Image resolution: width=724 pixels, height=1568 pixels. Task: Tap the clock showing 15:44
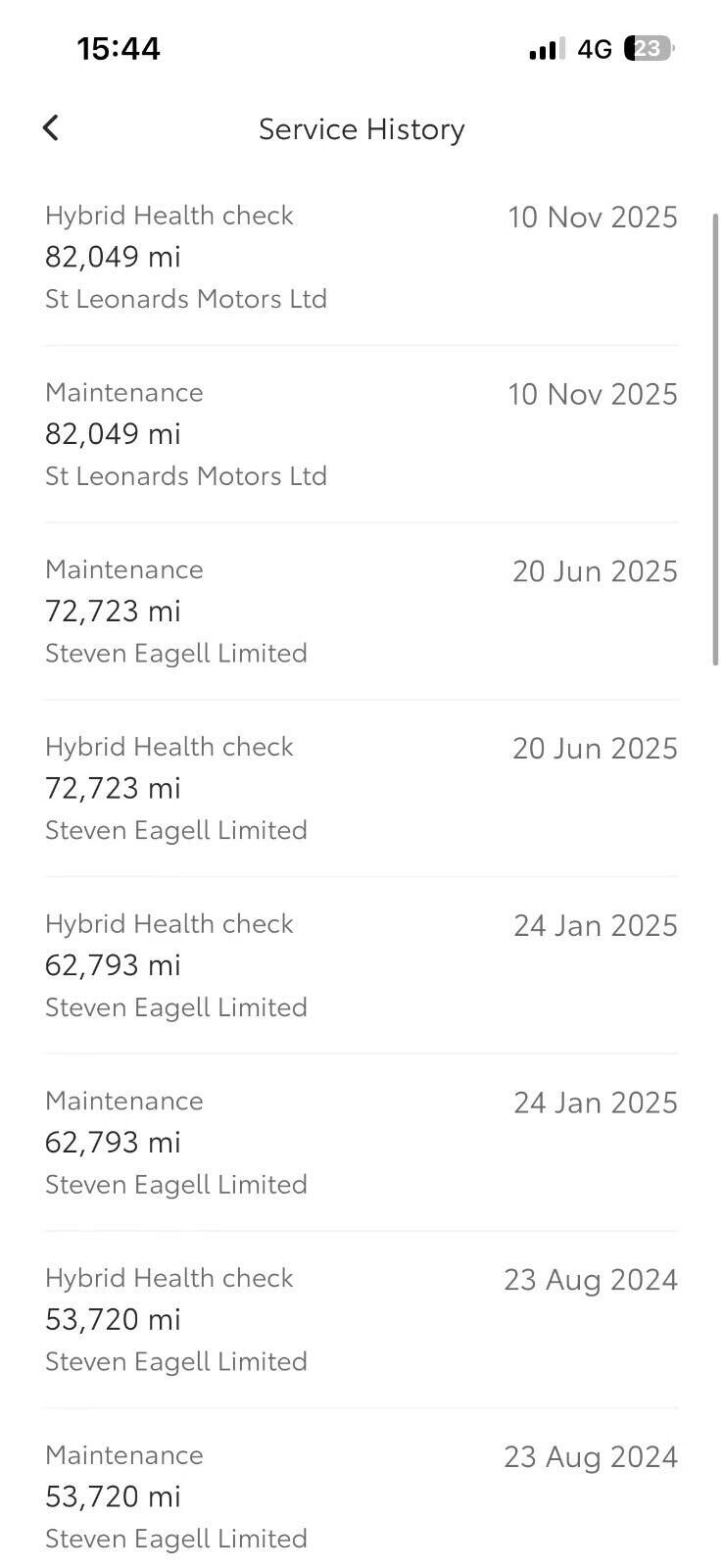119,48
